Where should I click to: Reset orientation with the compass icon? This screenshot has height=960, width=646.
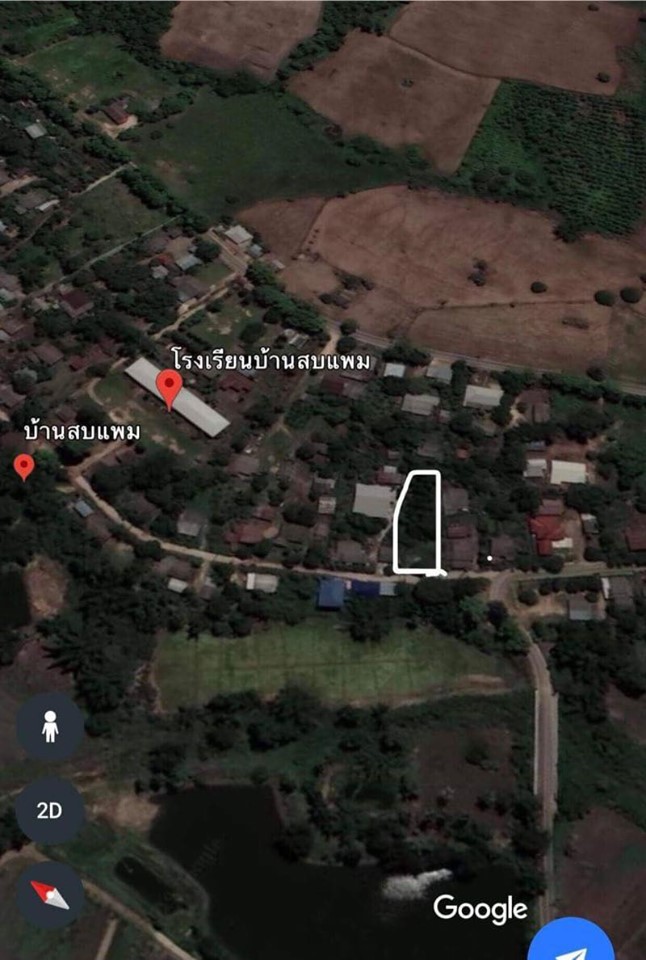(x=50, y=893)
